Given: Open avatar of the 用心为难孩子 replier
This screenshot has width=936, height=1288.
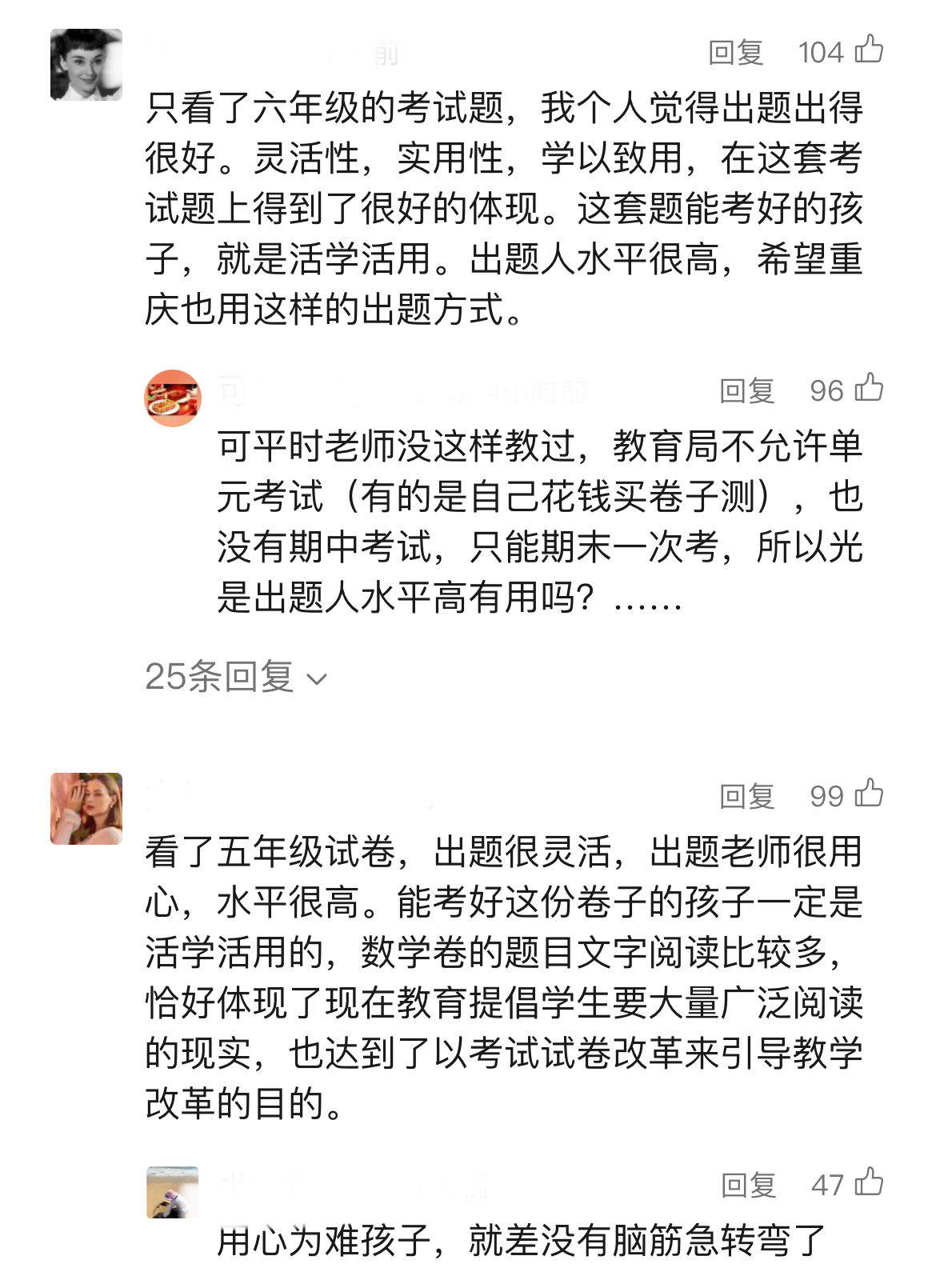Looking at the screenshot, I should point(172,1192).
